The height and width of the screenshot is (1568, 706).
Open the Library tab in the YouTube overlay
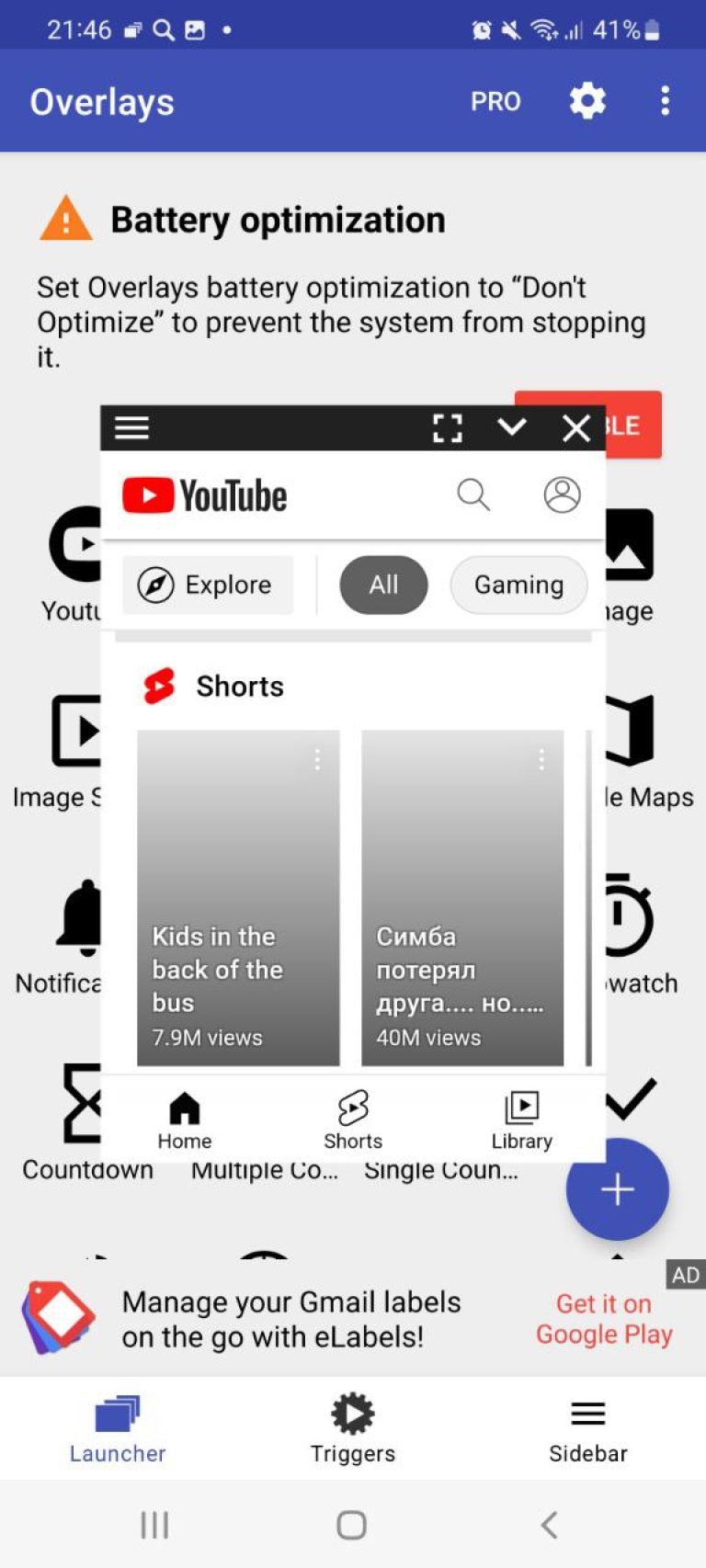(x=520, y=1117)
